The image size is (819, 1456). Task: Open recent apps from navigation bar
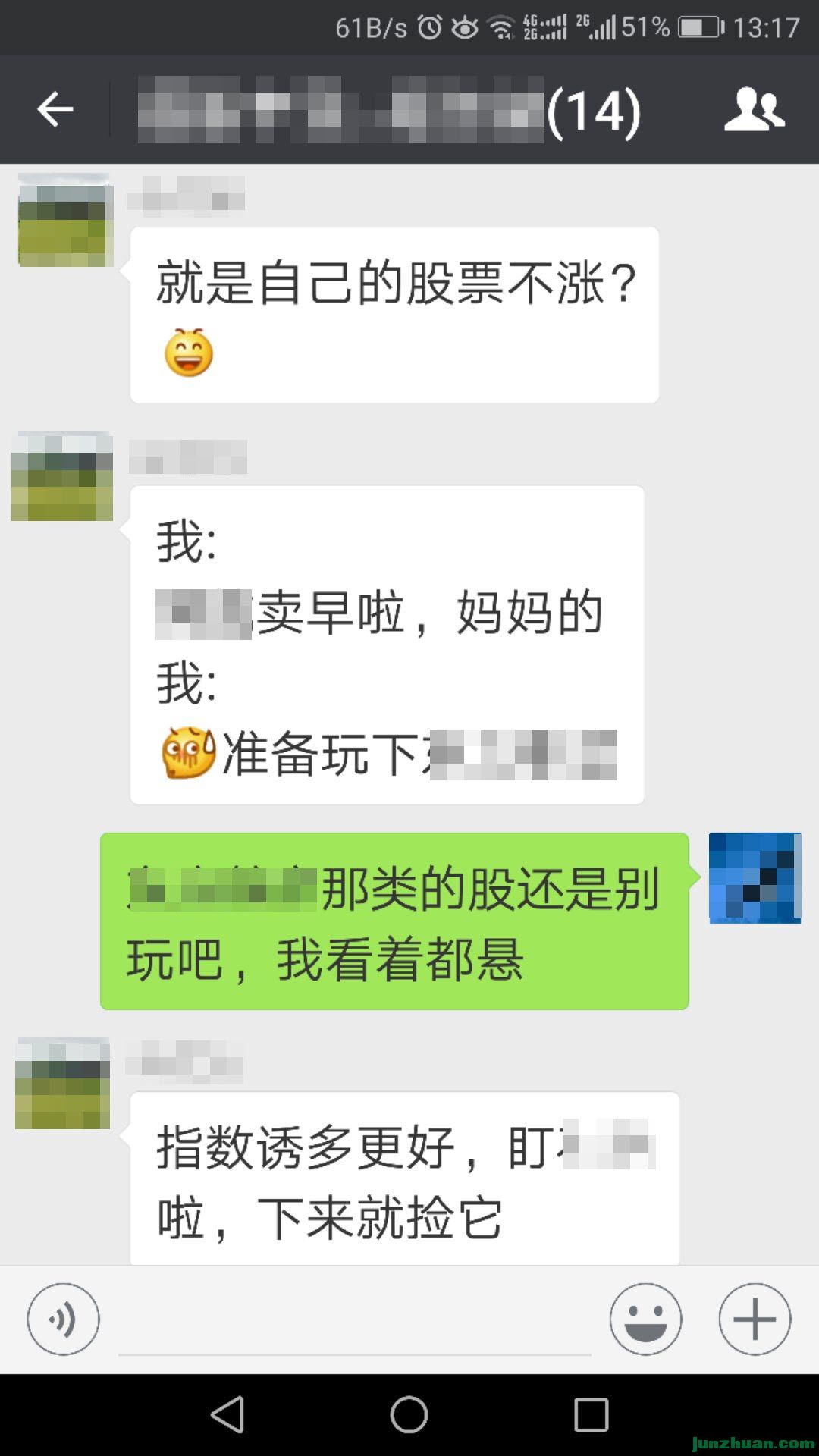point(591,1415)
